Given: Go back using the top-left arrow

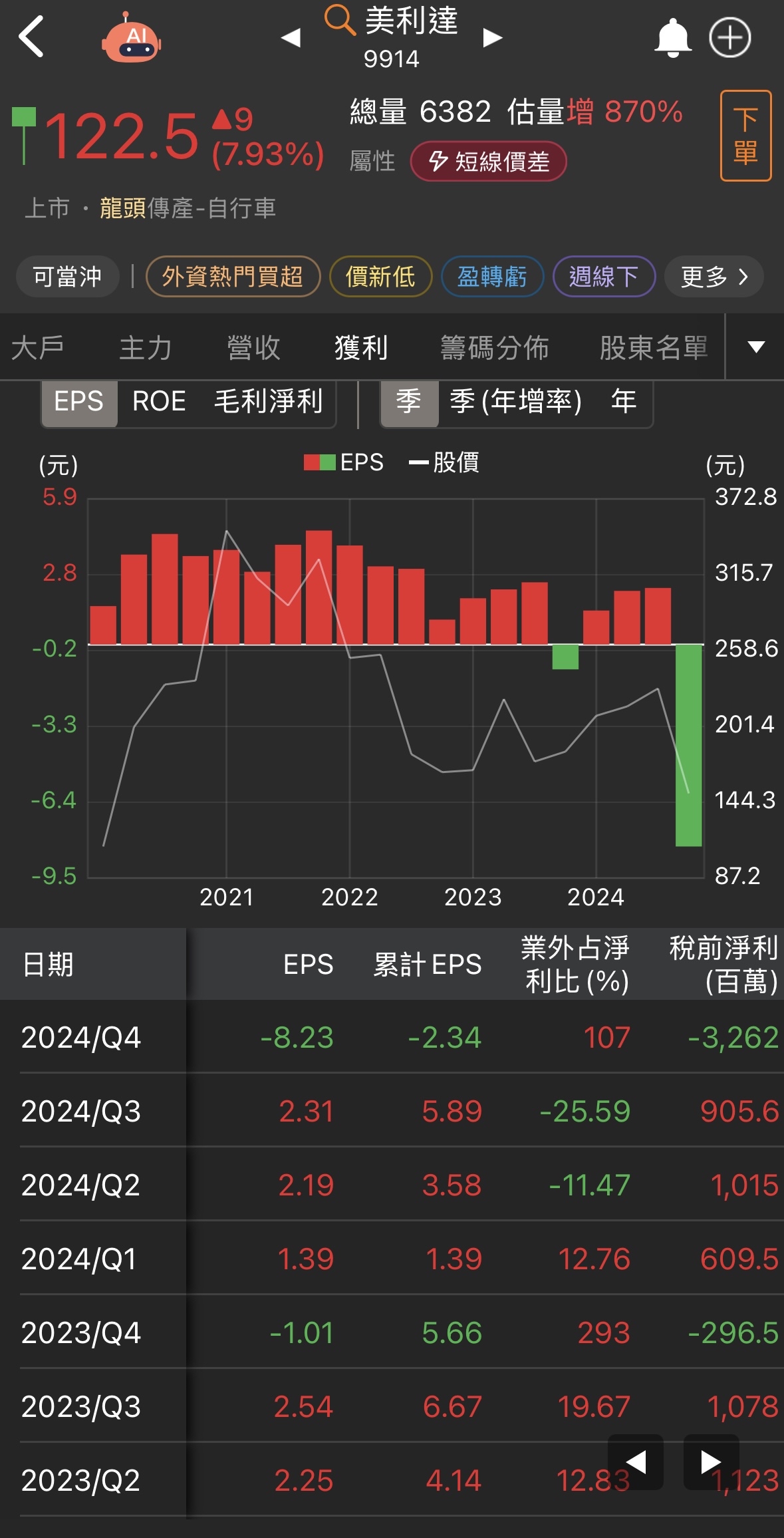Looking at the screenshot, I should coord(31,37).
